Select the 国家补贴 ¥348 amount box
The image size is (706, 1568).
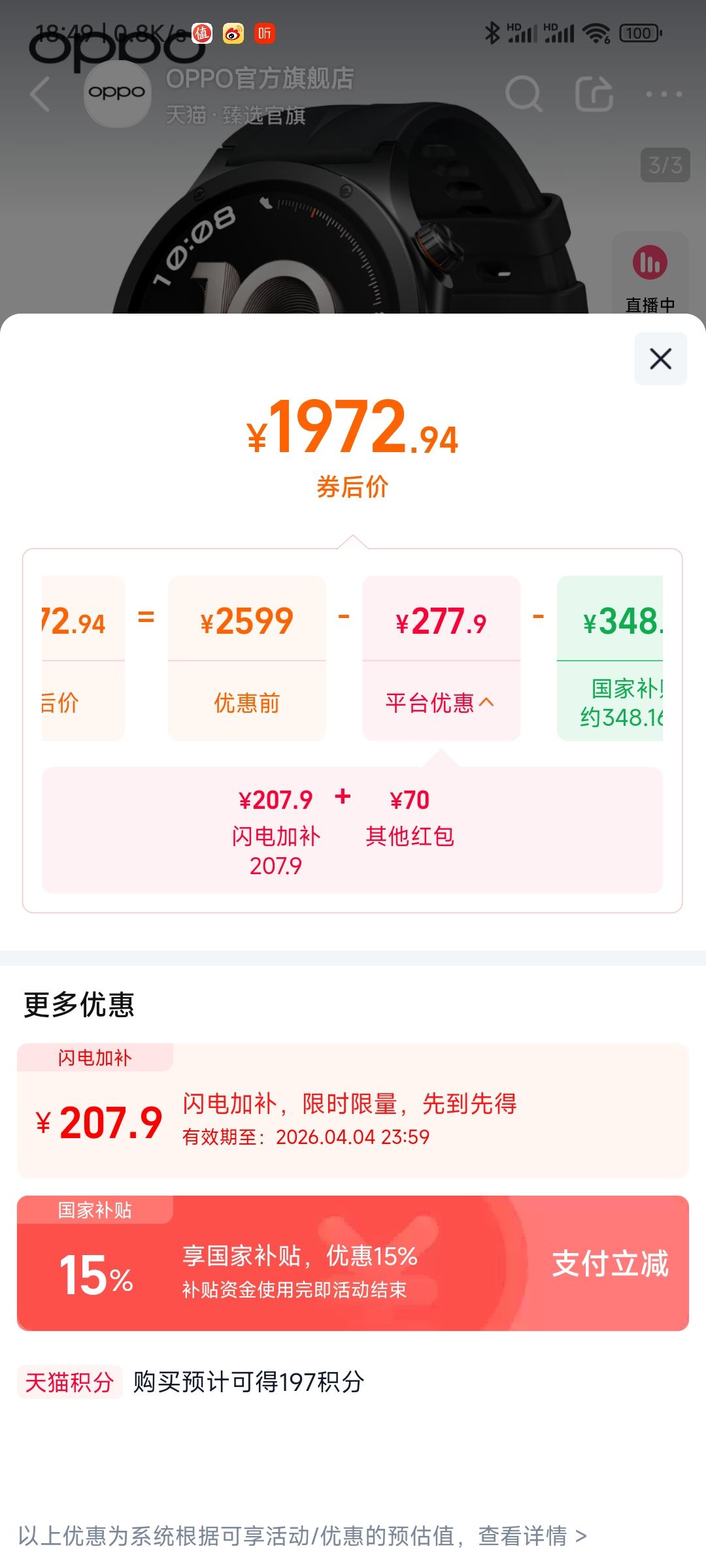click(x=610, y=658)
